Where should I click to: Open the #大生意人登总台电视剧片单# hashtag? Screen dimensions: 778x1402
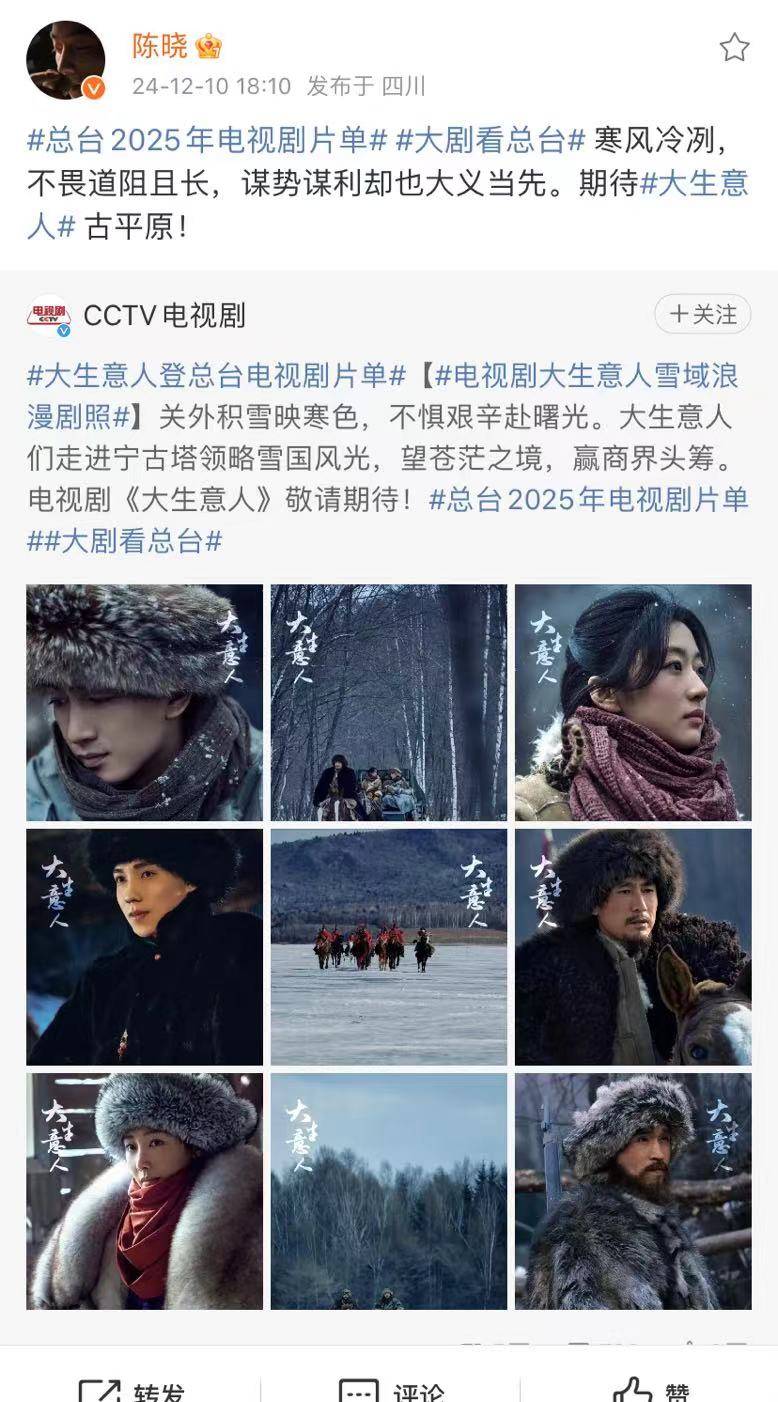tap(216, 375)
